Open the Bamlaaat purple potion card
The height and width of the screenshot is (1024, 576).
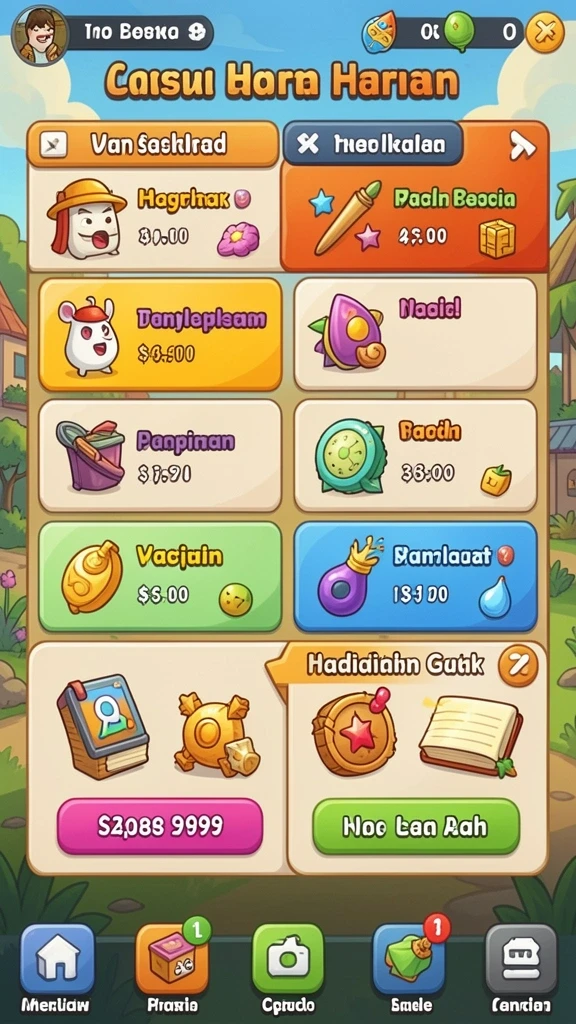[x=415, y=576]
